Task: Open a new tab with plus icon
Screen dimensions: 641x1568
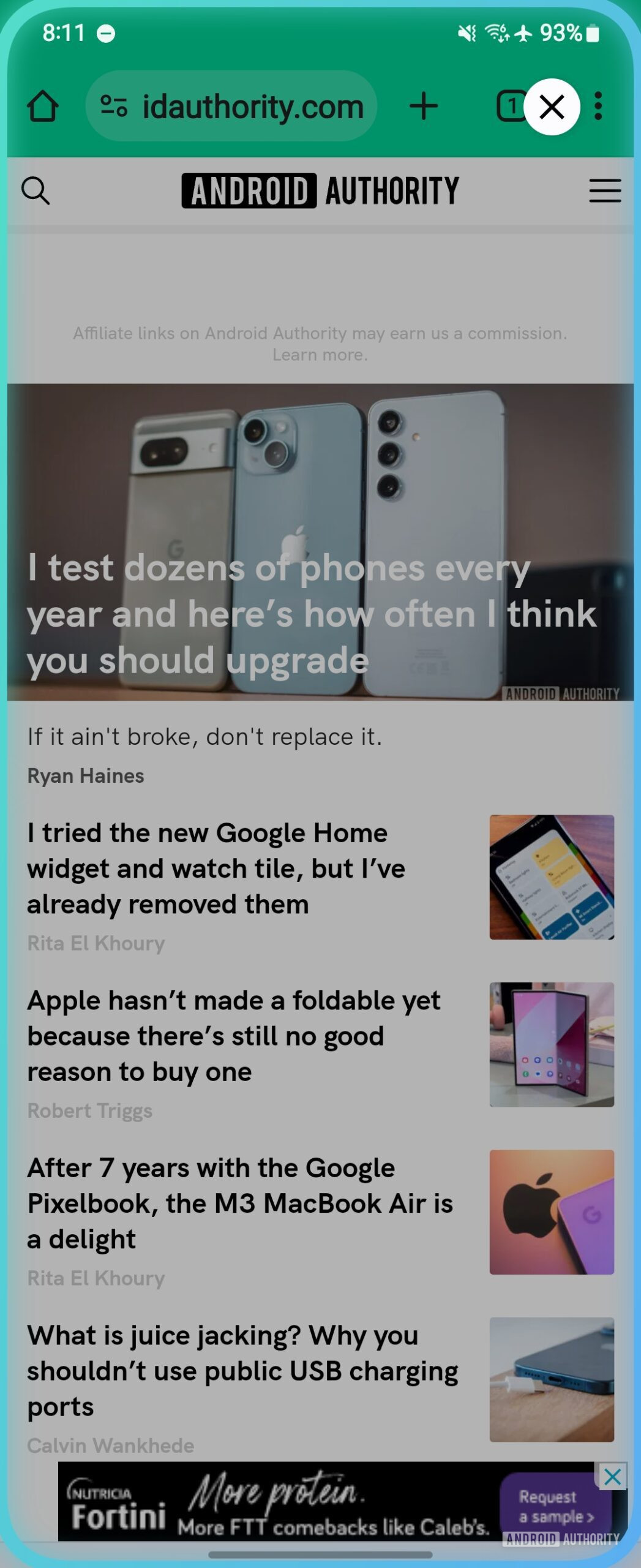Action: [424, 107]
